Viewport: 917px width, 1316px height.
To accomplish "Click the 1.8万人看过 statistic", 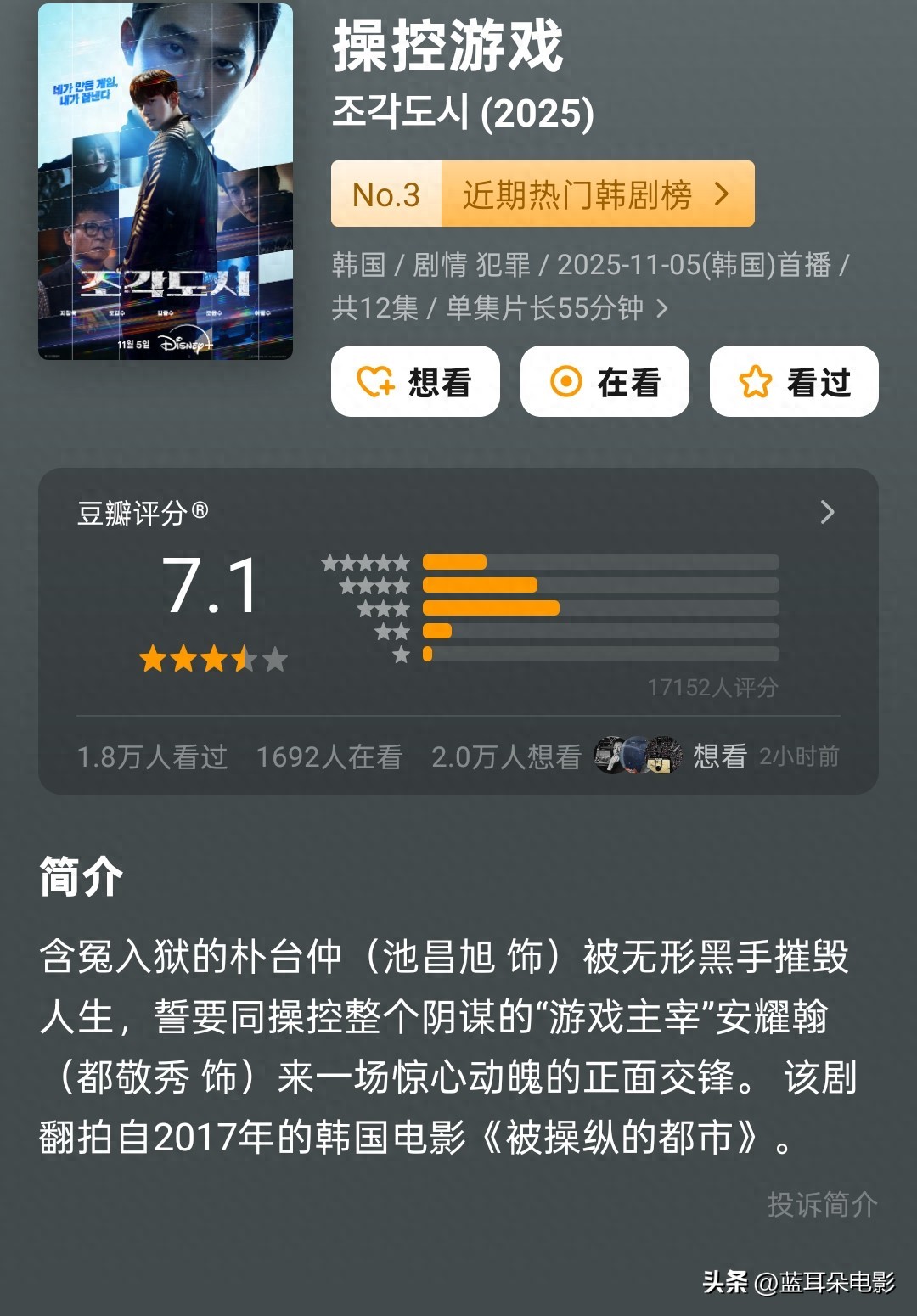I will pos(151,757).
